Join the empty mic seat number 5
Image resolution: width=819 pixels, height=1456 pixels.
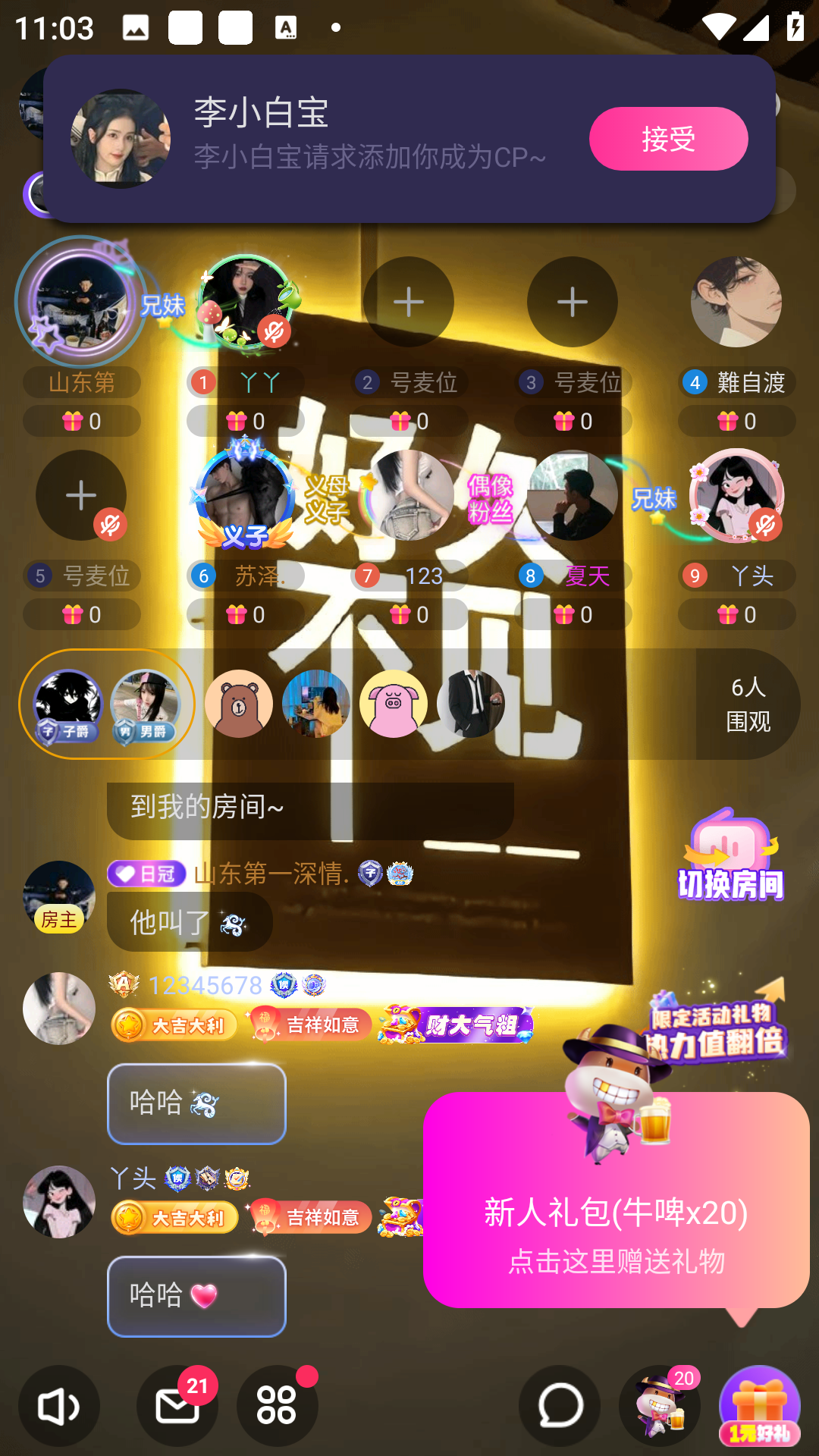(x=80, y=495)
